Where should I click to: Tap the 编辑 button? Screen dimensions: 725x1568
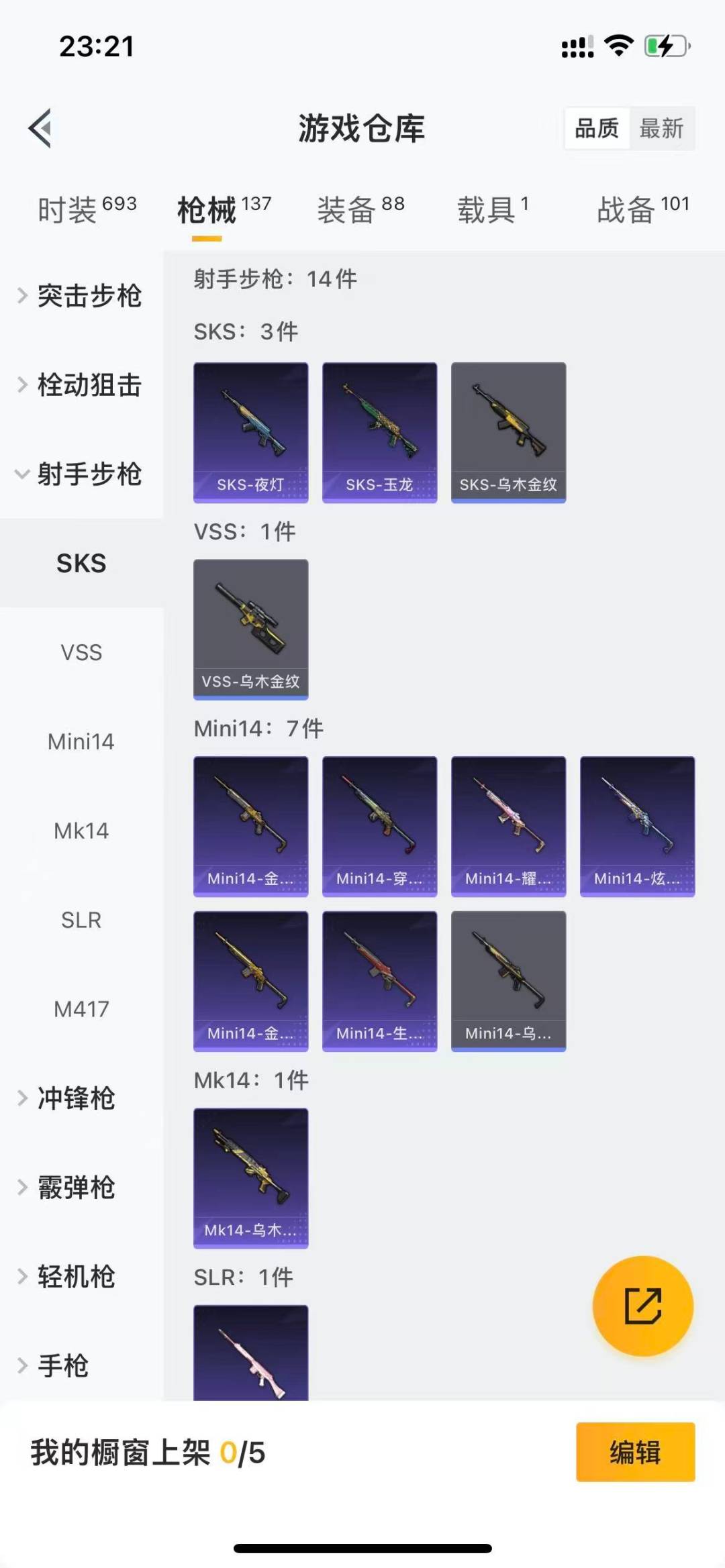point(635,1452)
